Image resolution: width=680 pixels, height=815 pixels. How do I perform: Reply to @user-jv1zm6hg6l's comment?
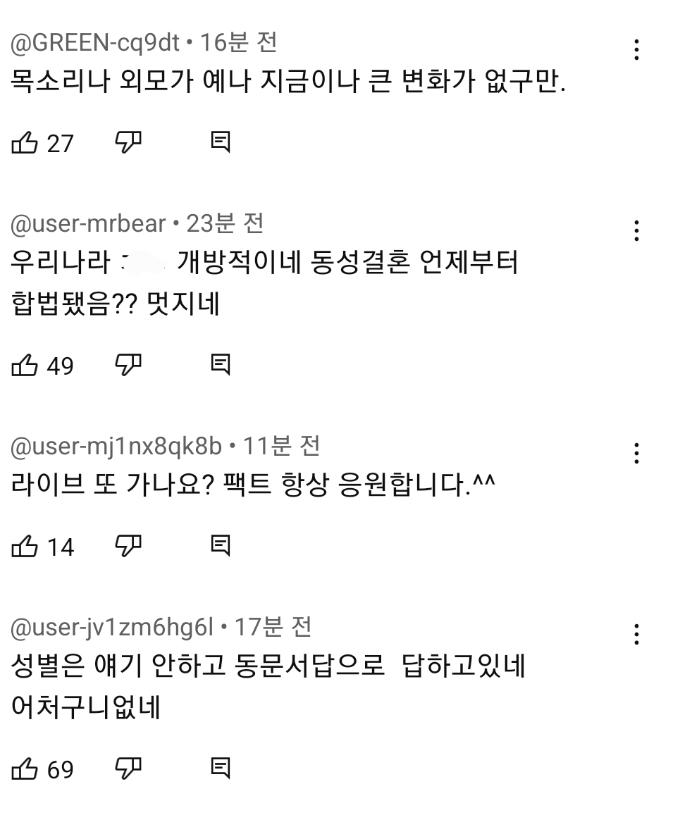coord(220,769)
